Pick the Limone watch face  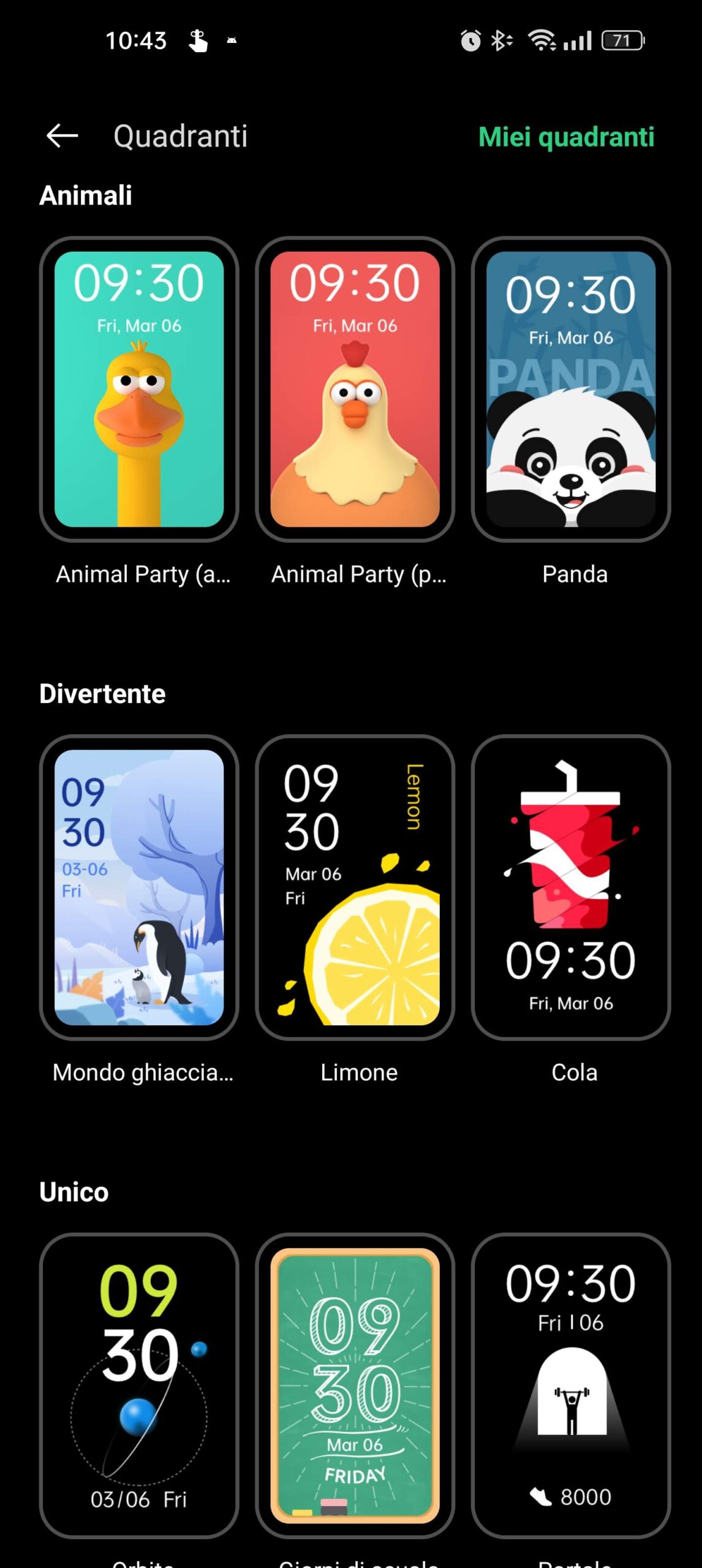pos(355,887)
